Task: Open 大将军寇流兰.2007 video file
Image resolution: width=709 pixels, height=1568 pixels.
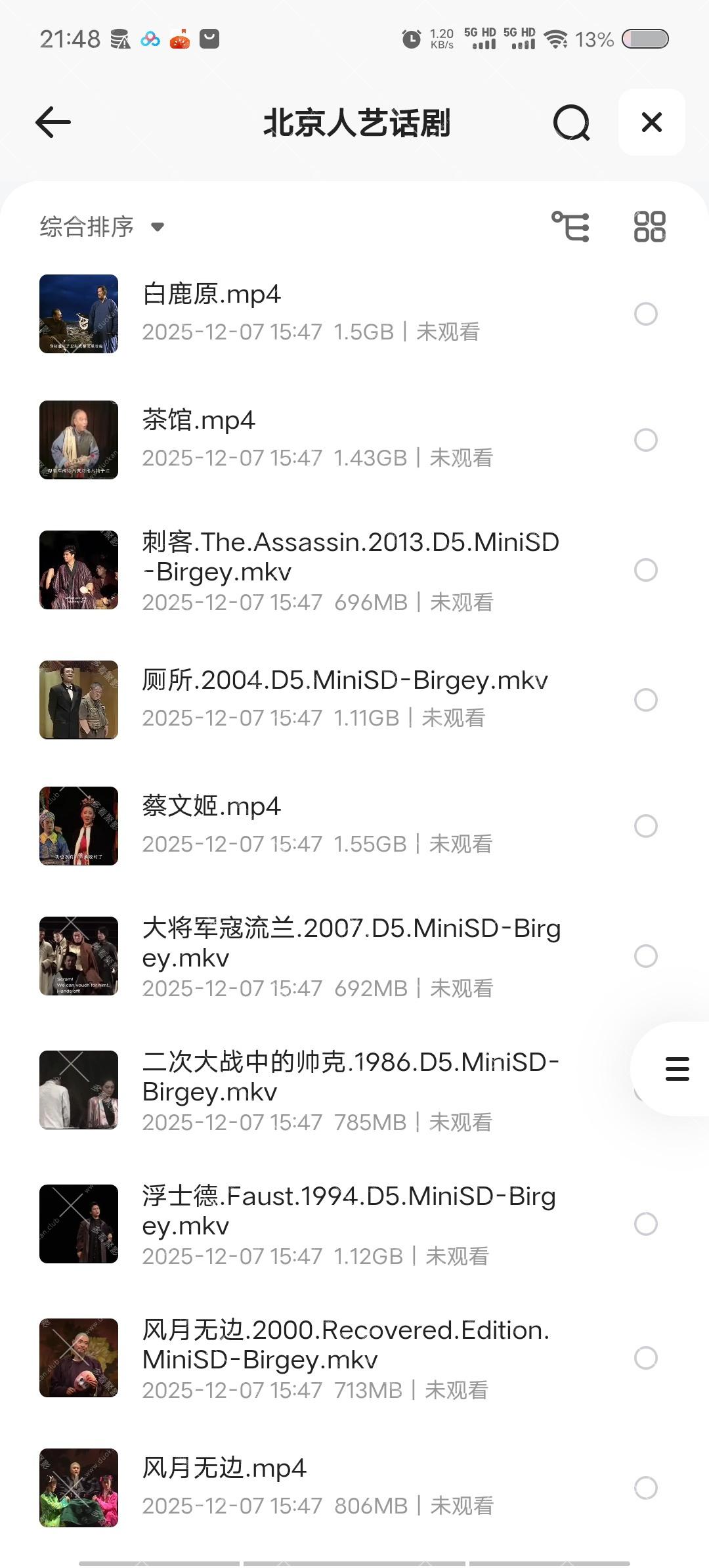Action: pyautogui.click(x=351, y=943)
